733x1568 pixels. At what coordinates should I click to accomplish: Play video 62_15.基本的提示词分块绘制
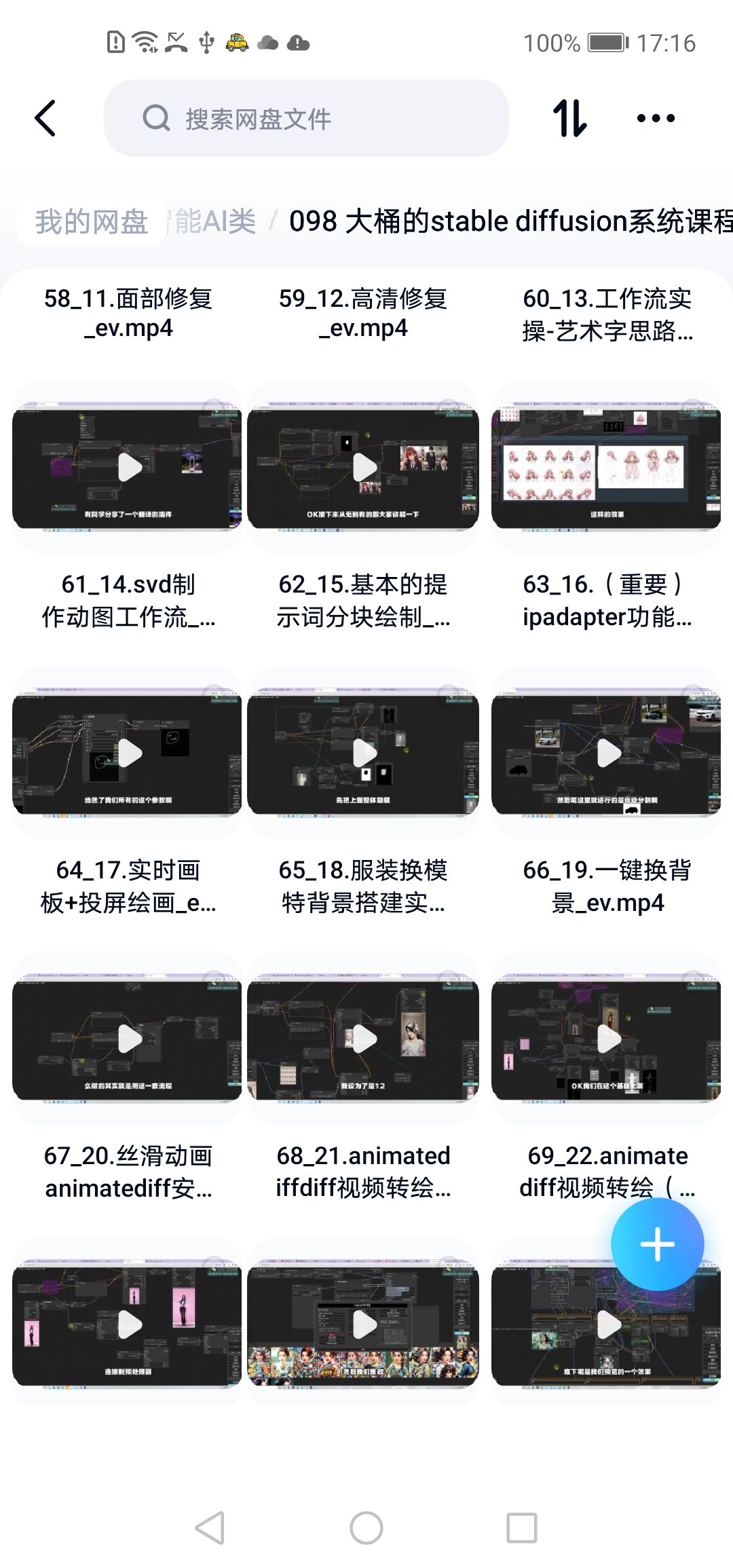pyautogui.click(x=363, y=467)
